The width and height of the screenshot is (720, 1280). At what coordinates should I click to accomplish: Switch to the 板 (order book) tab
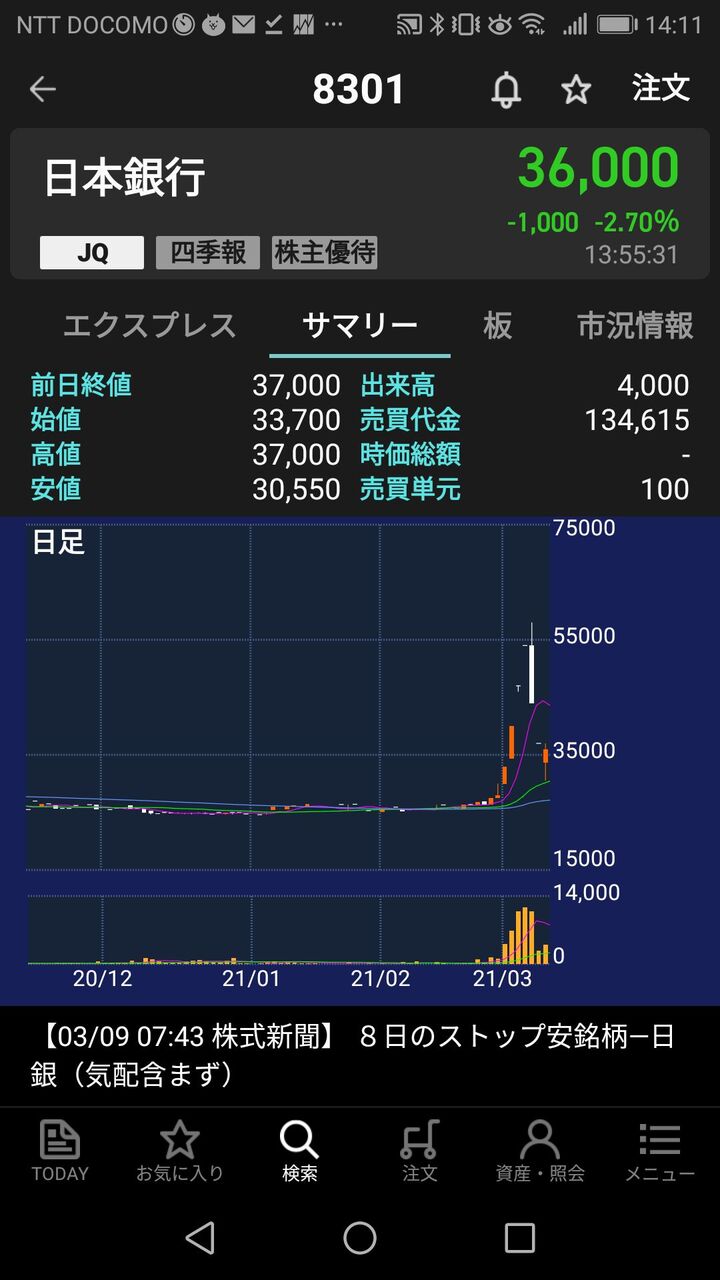pos(498,327)
